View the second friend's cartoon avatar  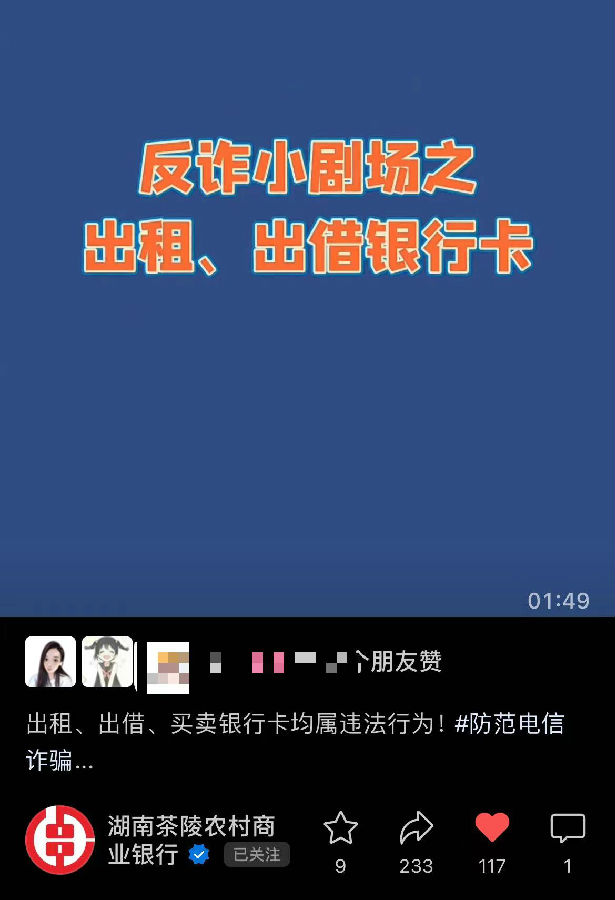(x=107, y=662)
